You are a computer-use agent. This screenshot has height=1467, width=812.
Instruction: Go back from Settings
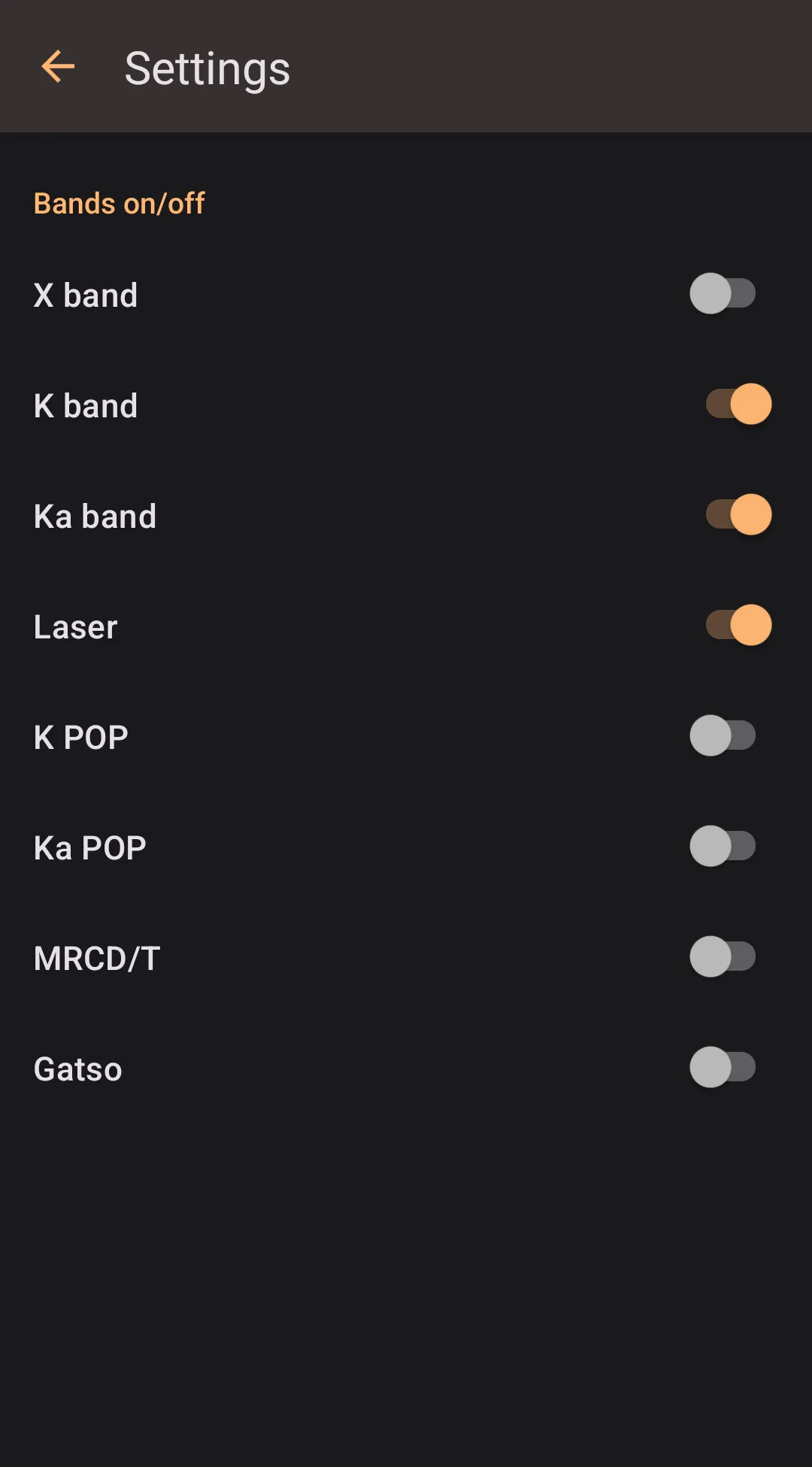tap(58, 67)
